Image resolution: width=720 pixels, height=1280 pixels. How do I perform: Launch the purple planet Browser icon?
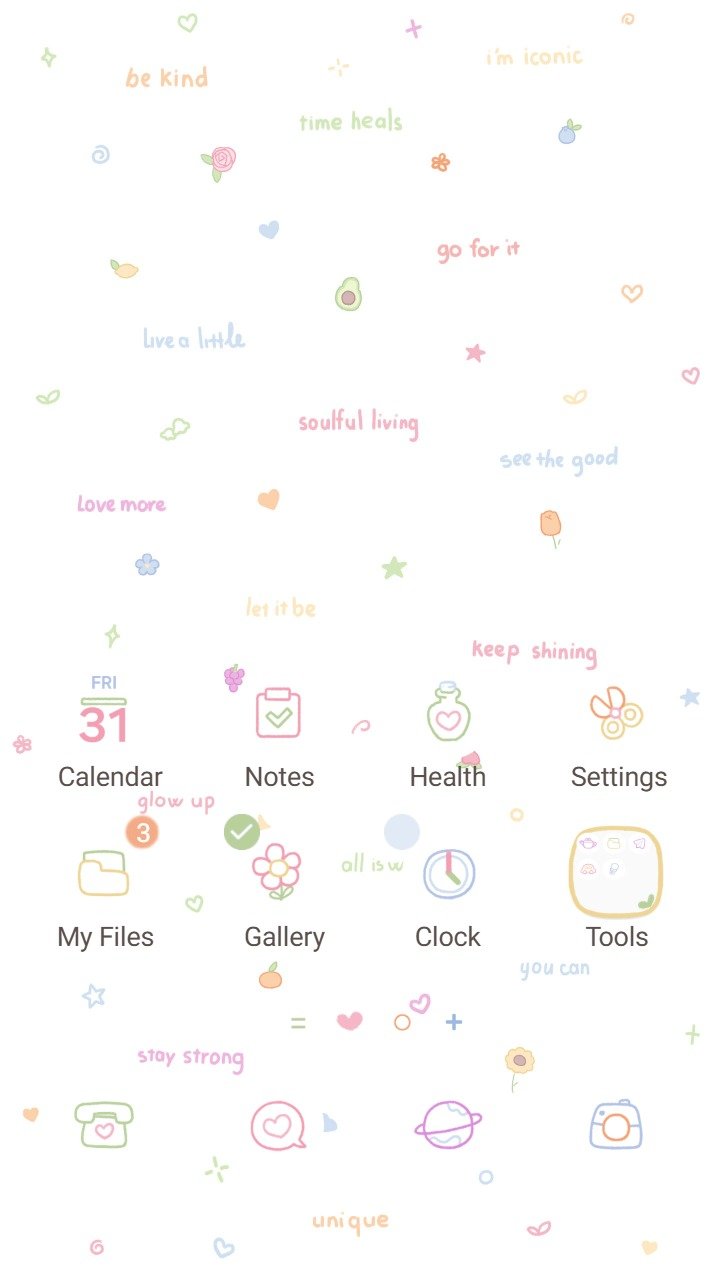pos(447,1125)
